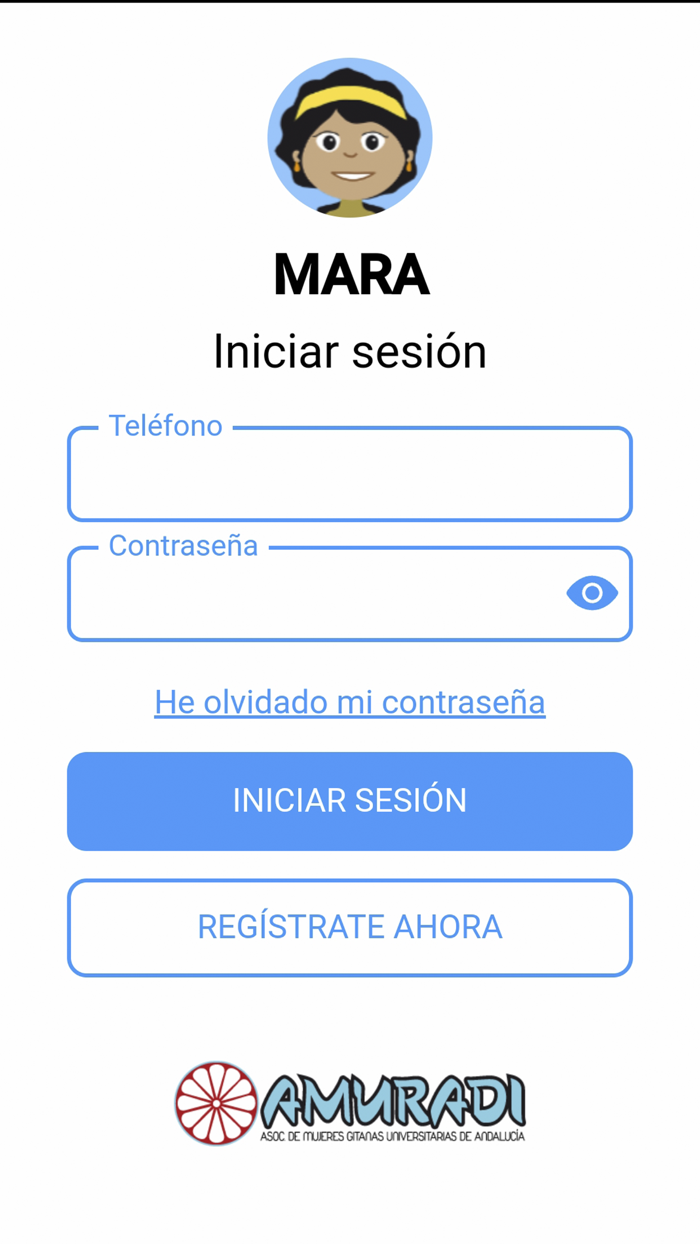This screenshot has height=1244, width=700.
Task: Select REGÍSTRATE AHORA to create account
Action: click(349, 927)
